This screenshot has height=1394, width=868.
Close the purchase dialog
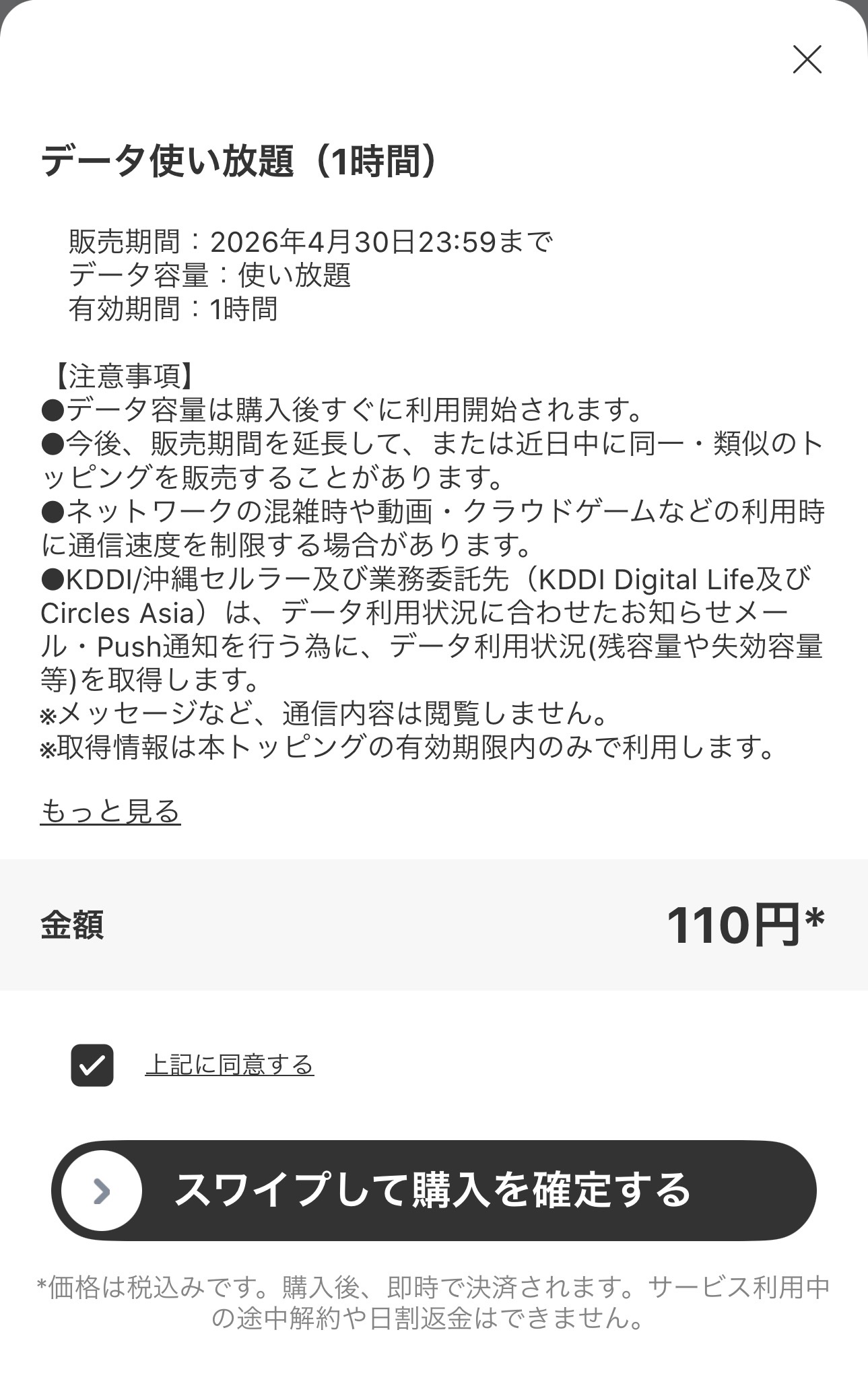point(807,59)
